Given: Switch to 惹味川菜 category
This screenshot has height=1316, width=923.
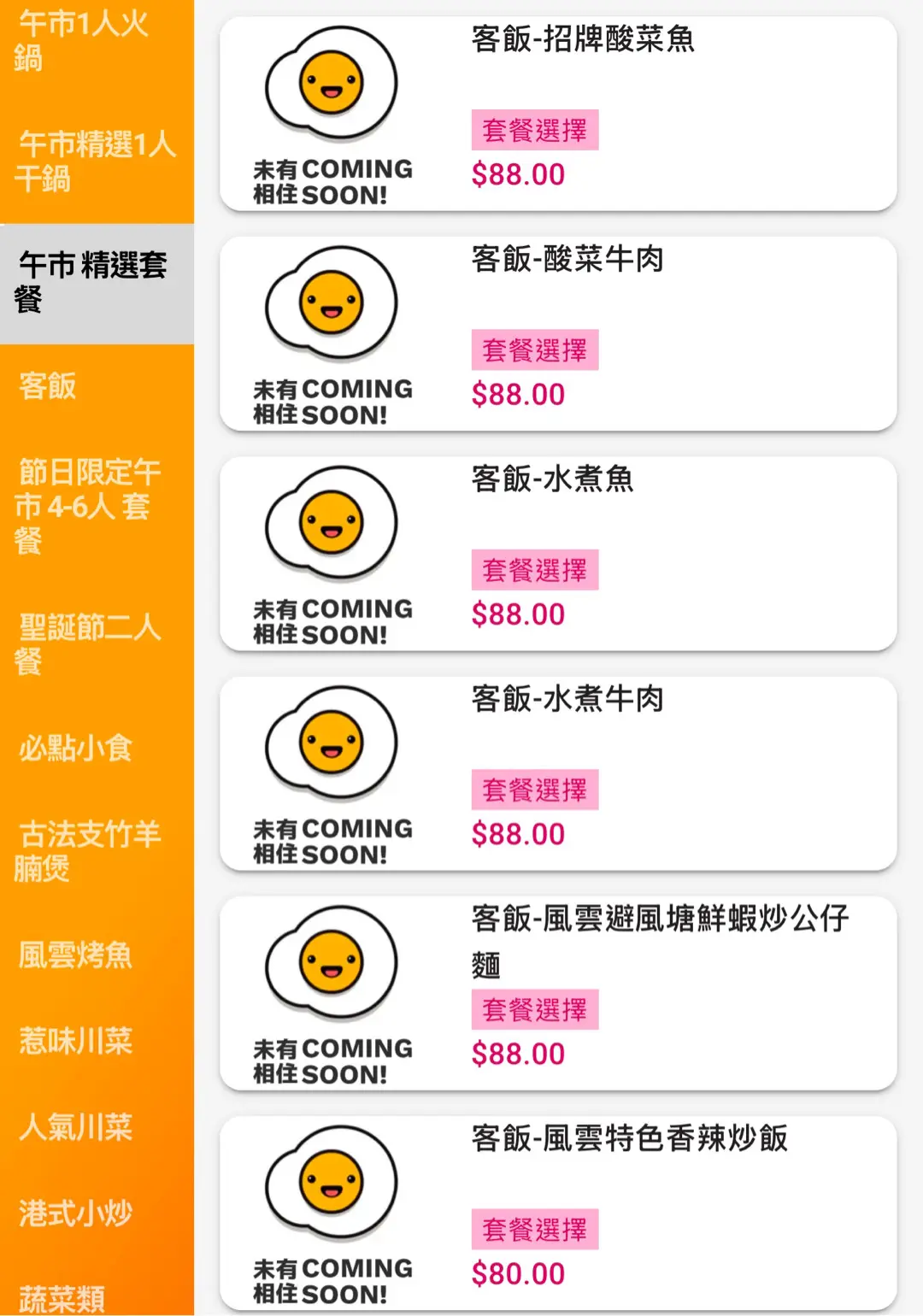Looking at the screenshot, I should pyautogui.click(x=76, y=1041).
